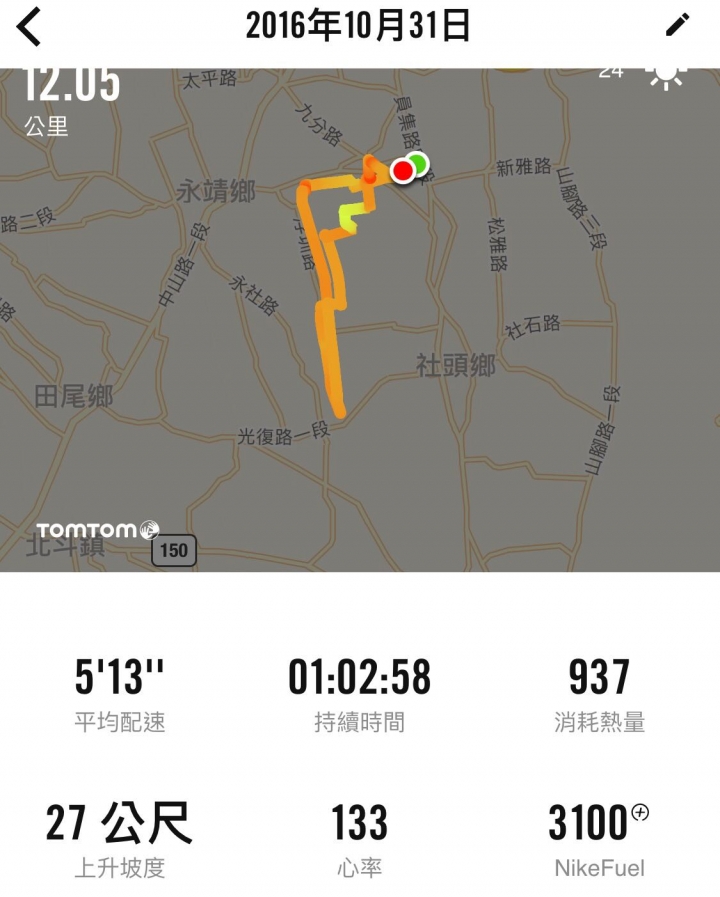
Task: Edit this run with the pencil icon
Action: click(678, 26)
